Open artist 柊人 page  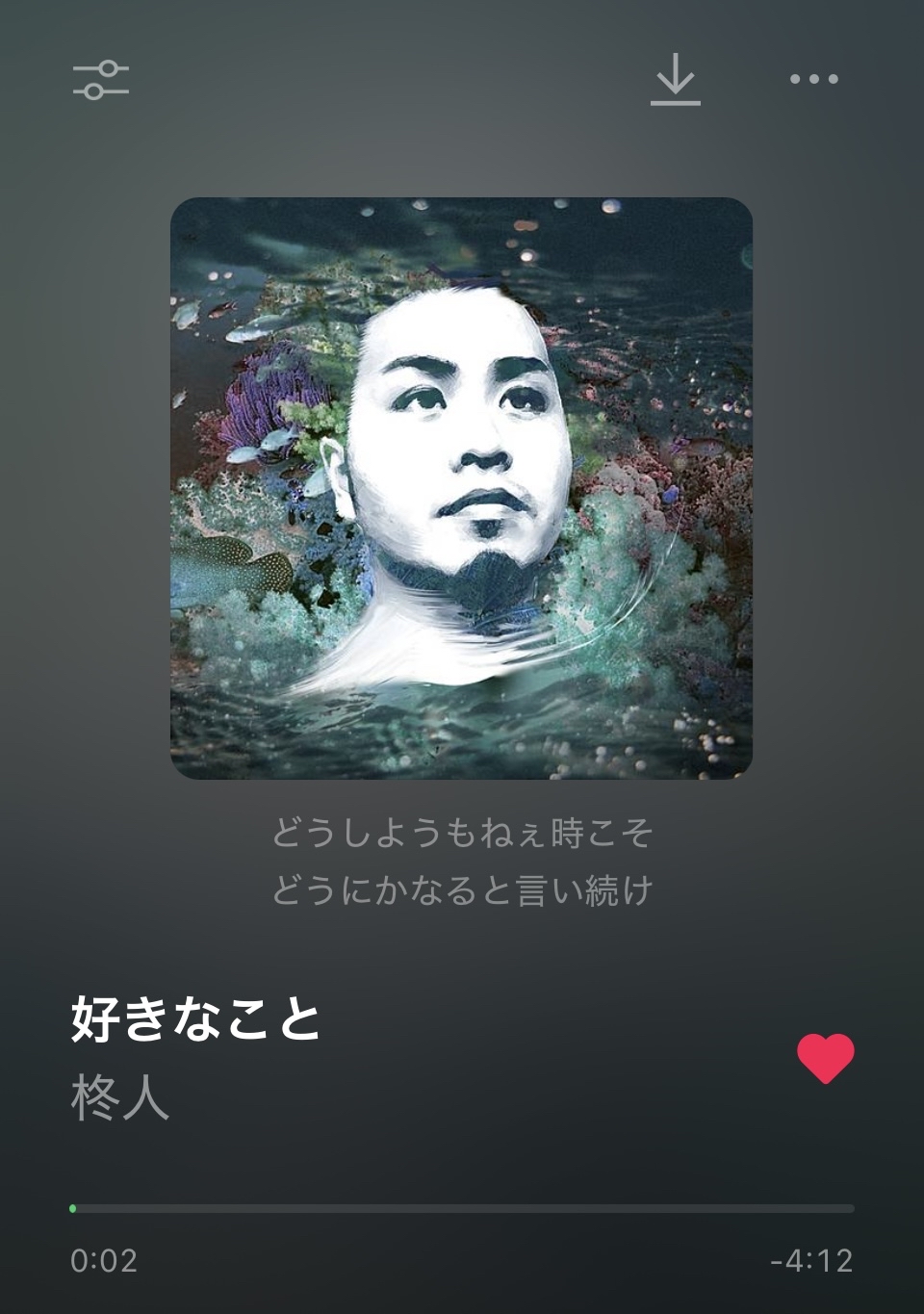(120, 1097)
